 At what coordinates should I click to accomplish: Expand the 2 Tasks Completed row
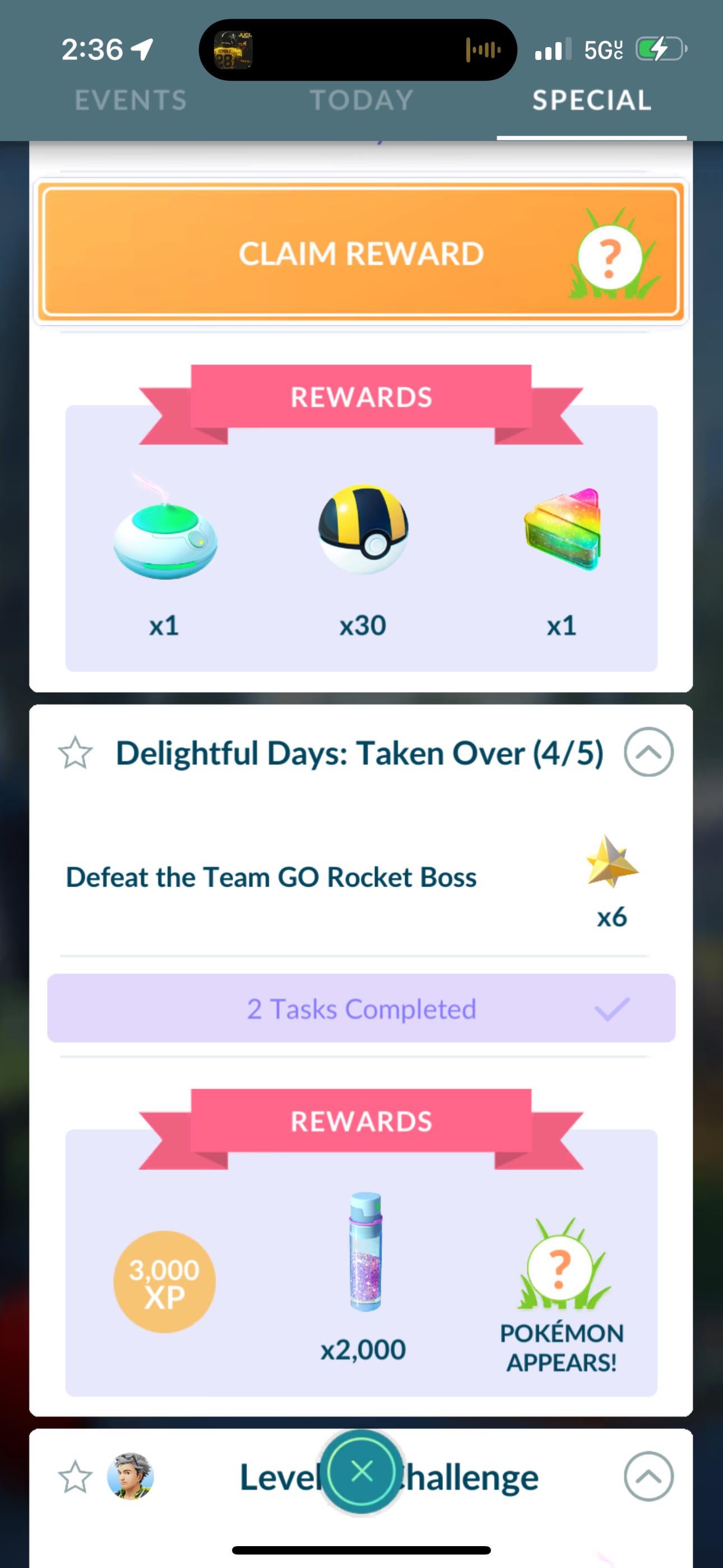[361, 1009]
